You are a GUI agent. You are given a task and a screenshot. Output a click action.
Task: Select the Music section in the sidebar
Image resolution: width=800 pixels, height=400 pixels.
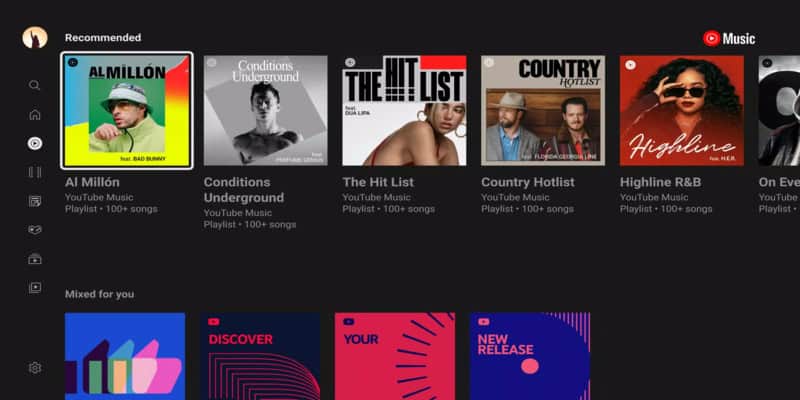tap(35, 143)
